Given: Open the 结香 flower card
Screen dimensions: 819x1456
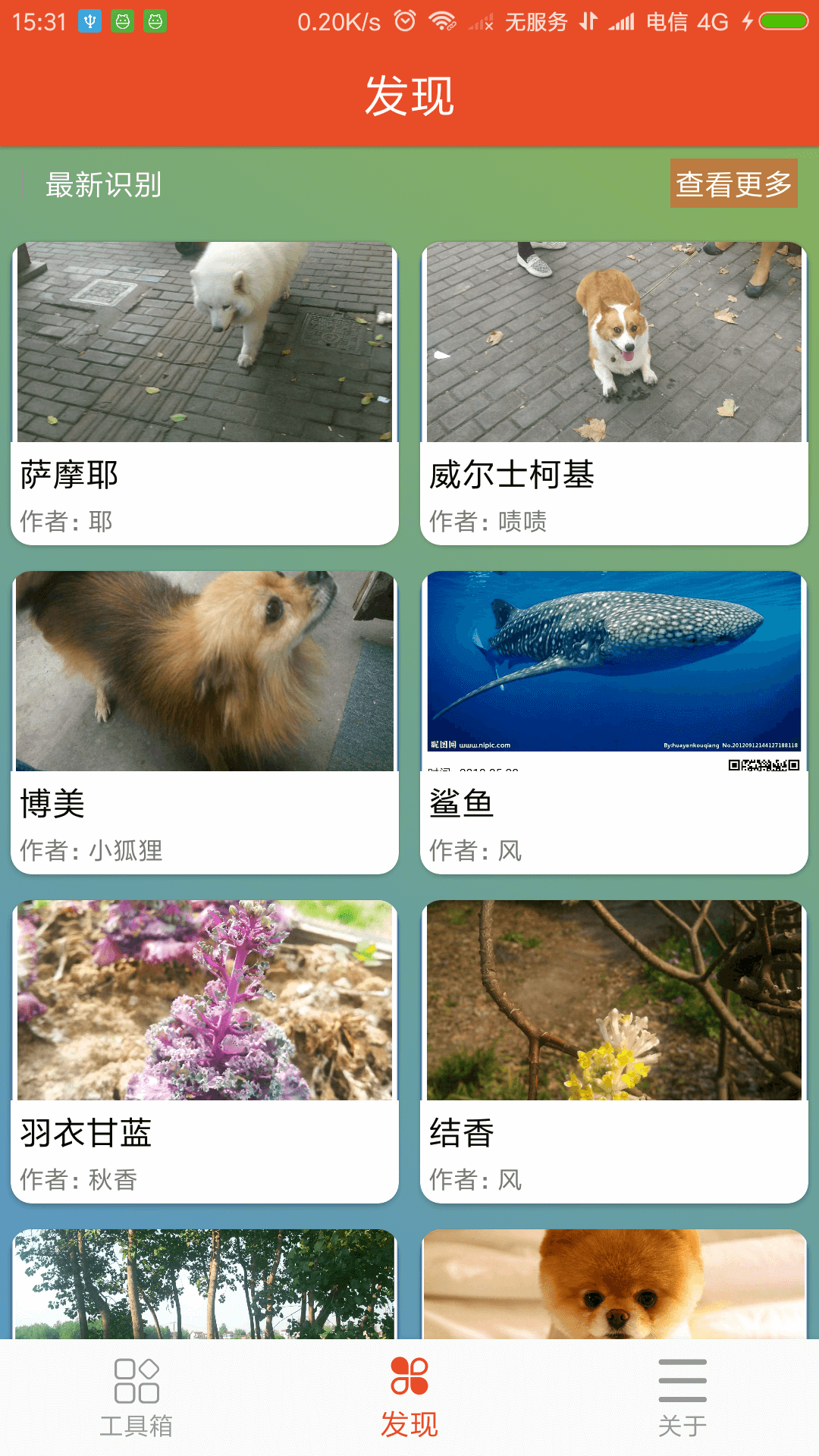Looking at the screenshot, I should 614,1051.
